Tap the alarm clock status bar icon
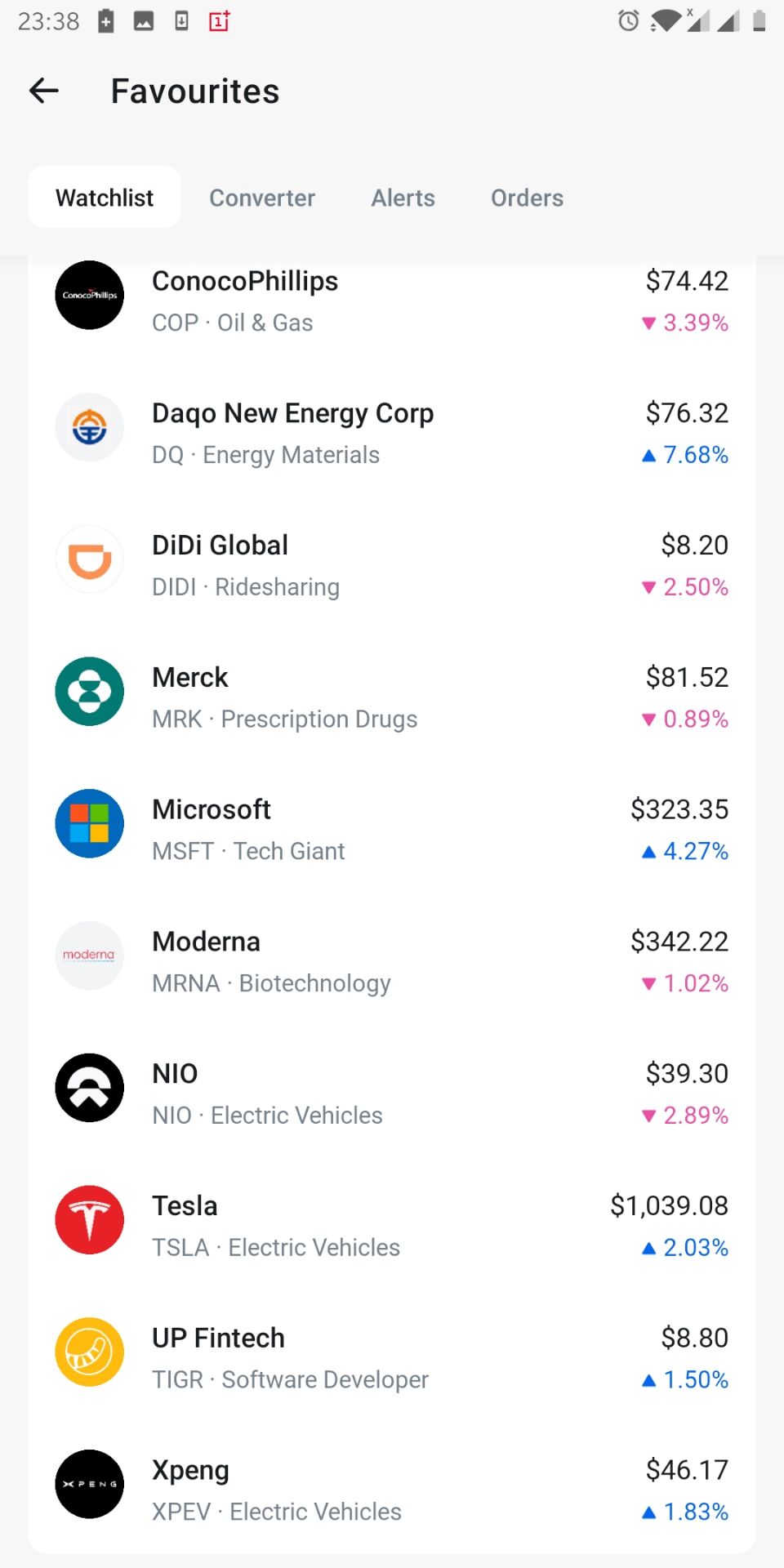 point(627,20)
